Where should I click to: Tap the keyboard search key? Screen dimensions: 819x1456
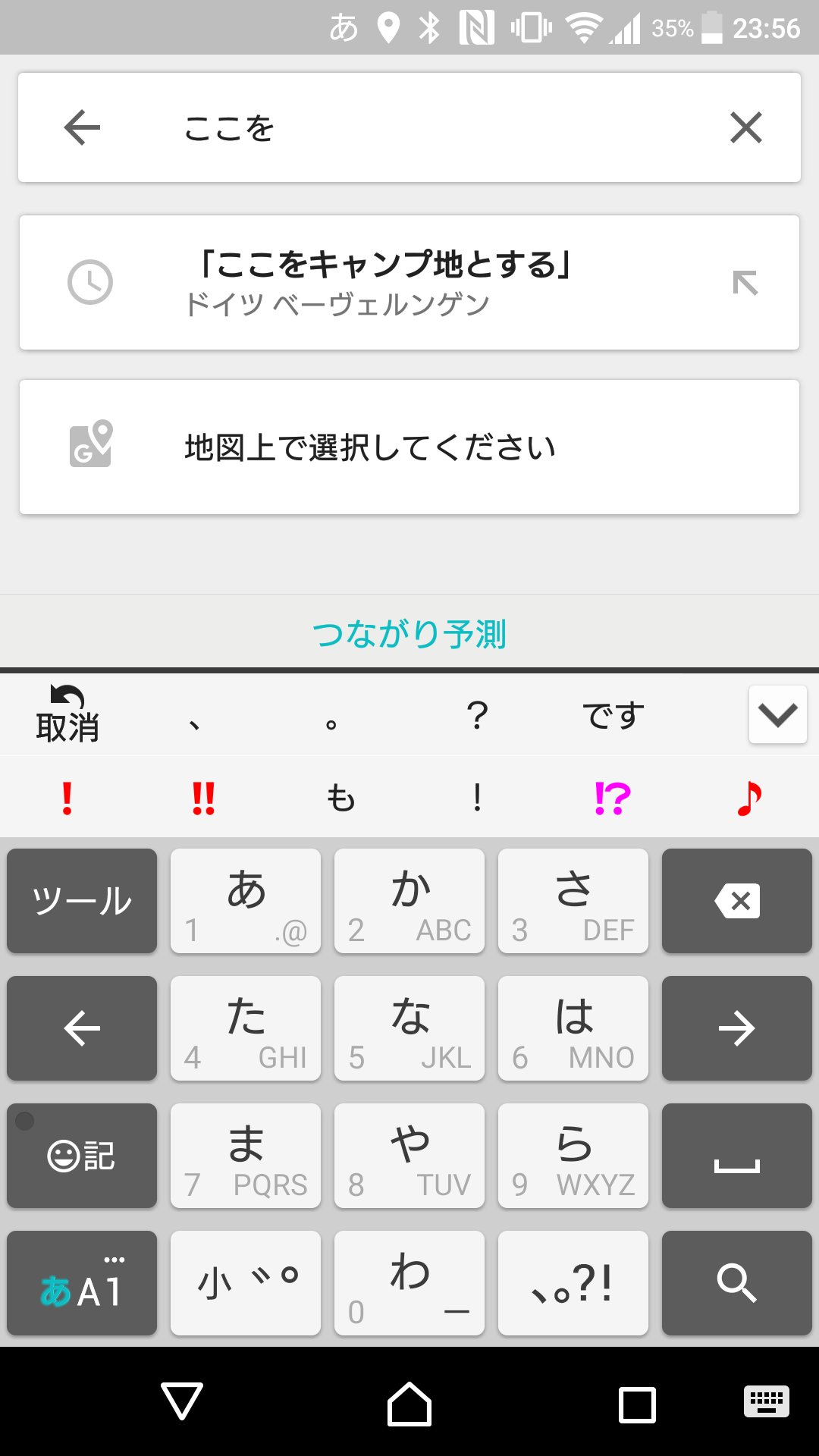pyautogui.click(x=737, y=1283)
